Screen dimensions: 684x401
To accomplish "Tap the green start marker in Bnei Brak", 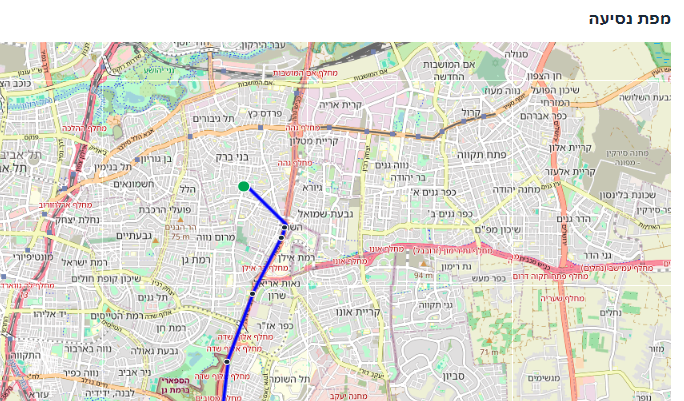I will [244, 186].
